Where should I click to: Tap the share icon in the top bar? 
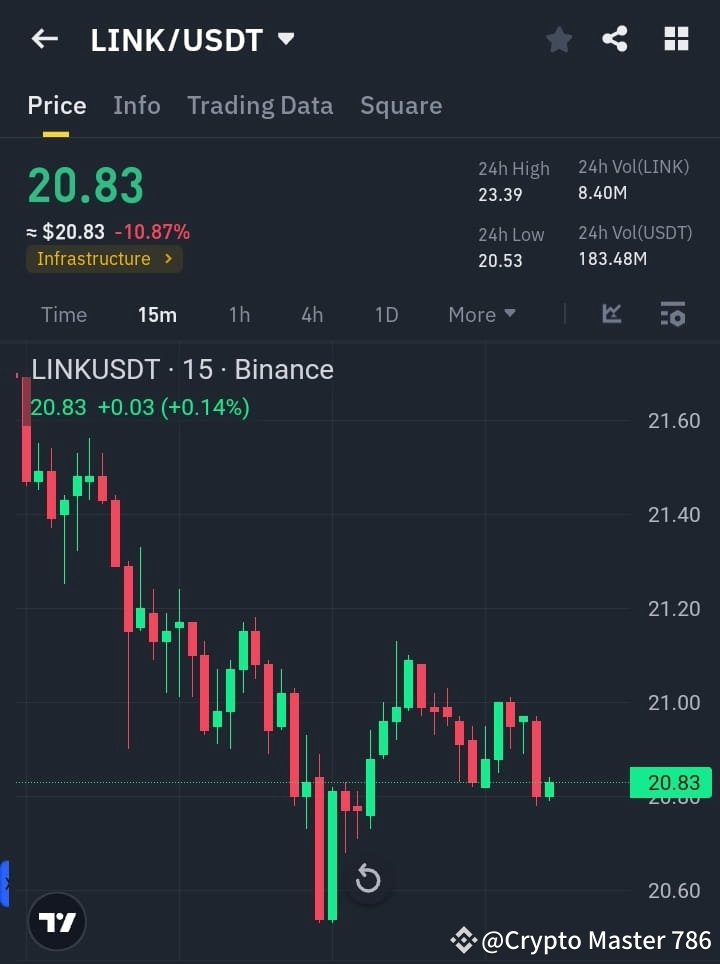616,39
